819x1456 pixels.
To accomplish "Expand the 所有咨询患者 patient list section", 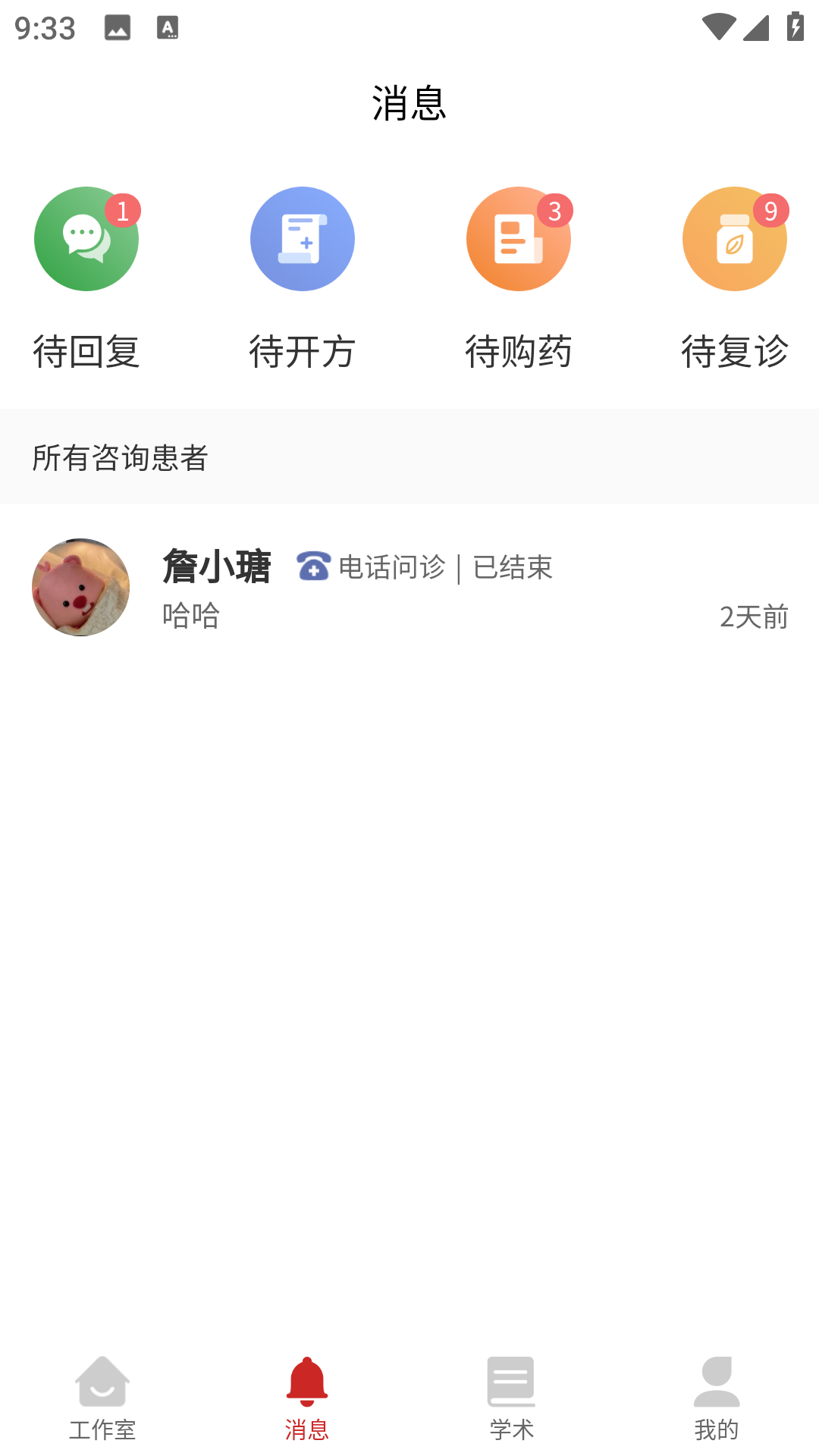I will click(123, 457).
